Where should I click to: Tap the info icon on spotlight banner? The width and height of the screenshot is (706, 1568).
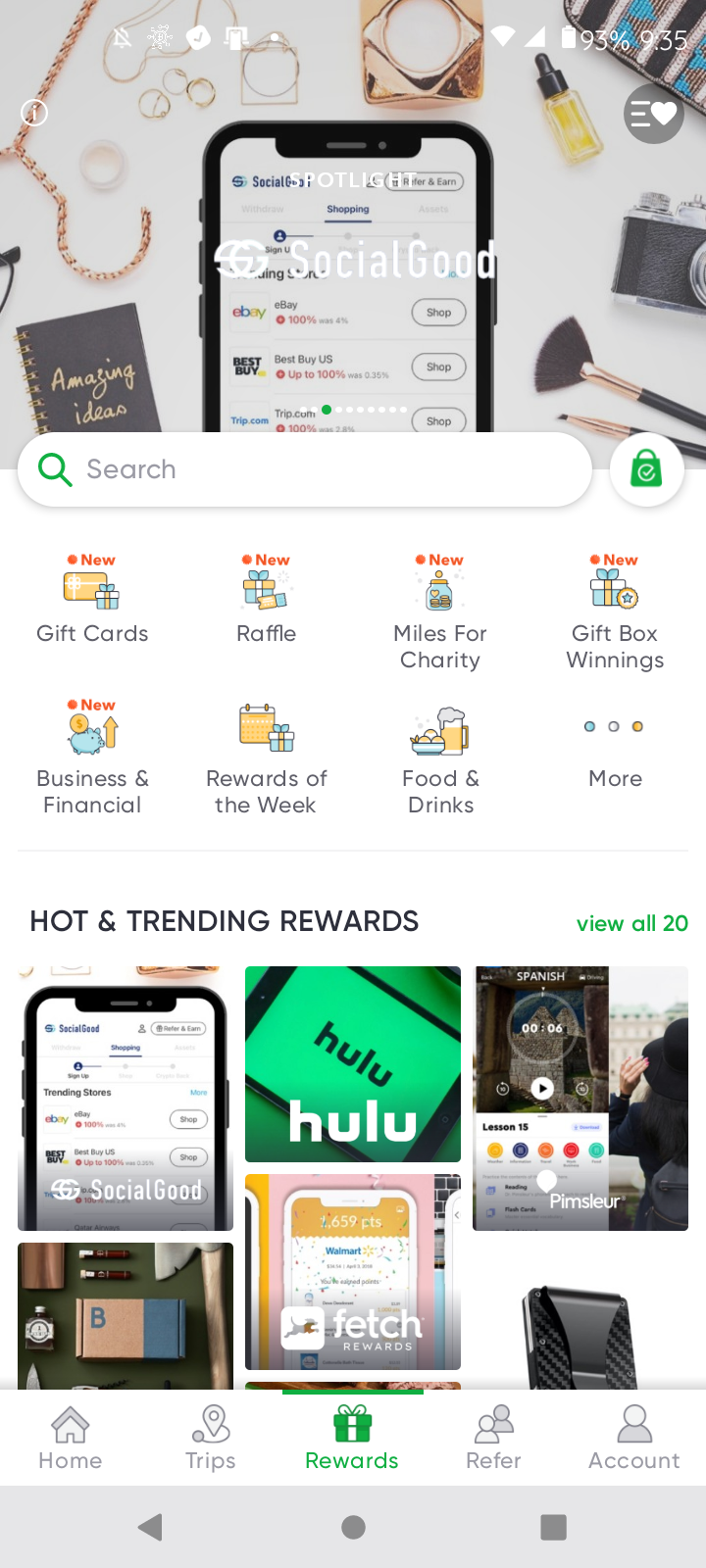coord(34,114)
